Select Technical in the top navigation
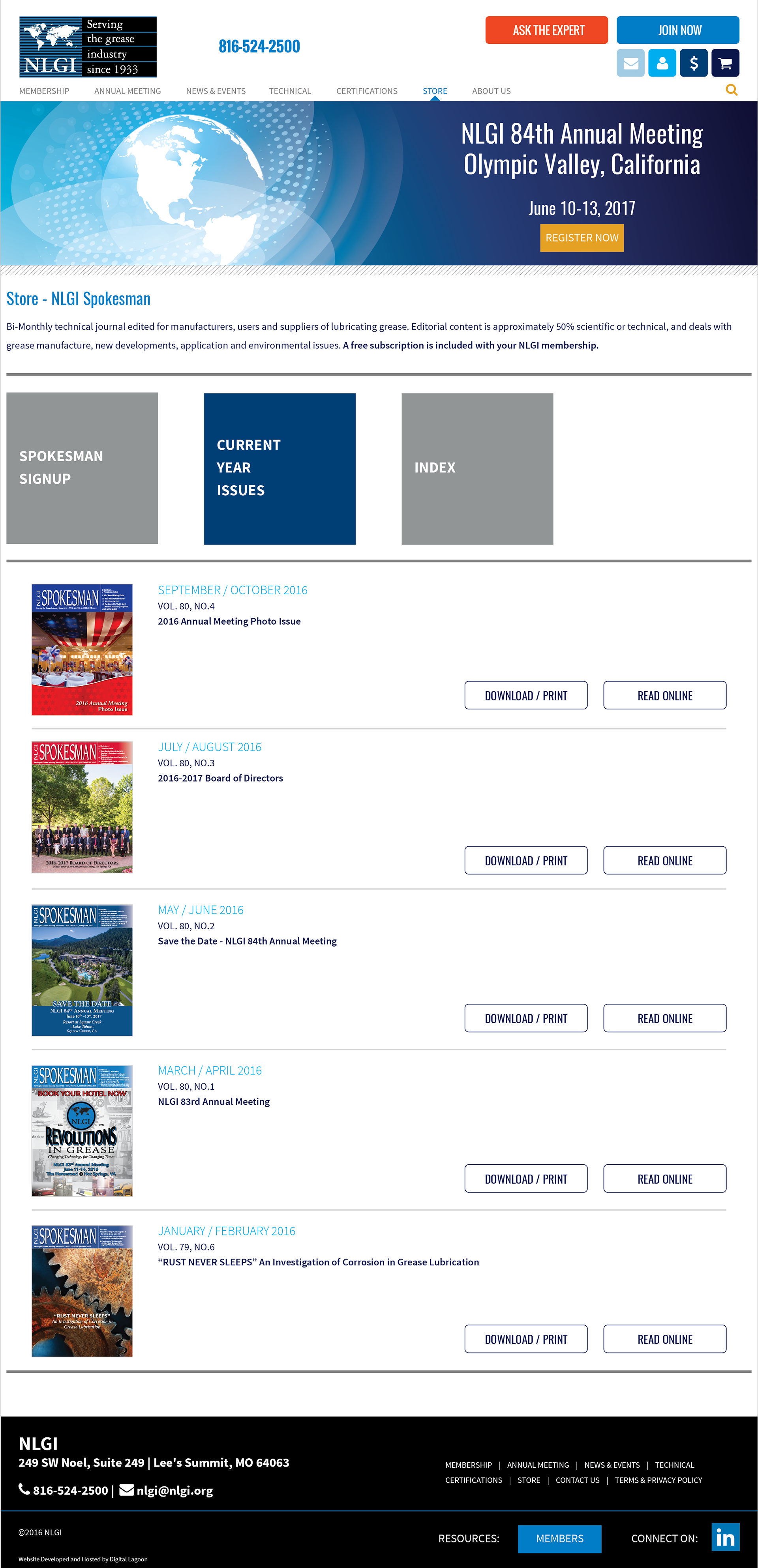The height and width of the screenshot is (1568, 758). coord(290,91)
